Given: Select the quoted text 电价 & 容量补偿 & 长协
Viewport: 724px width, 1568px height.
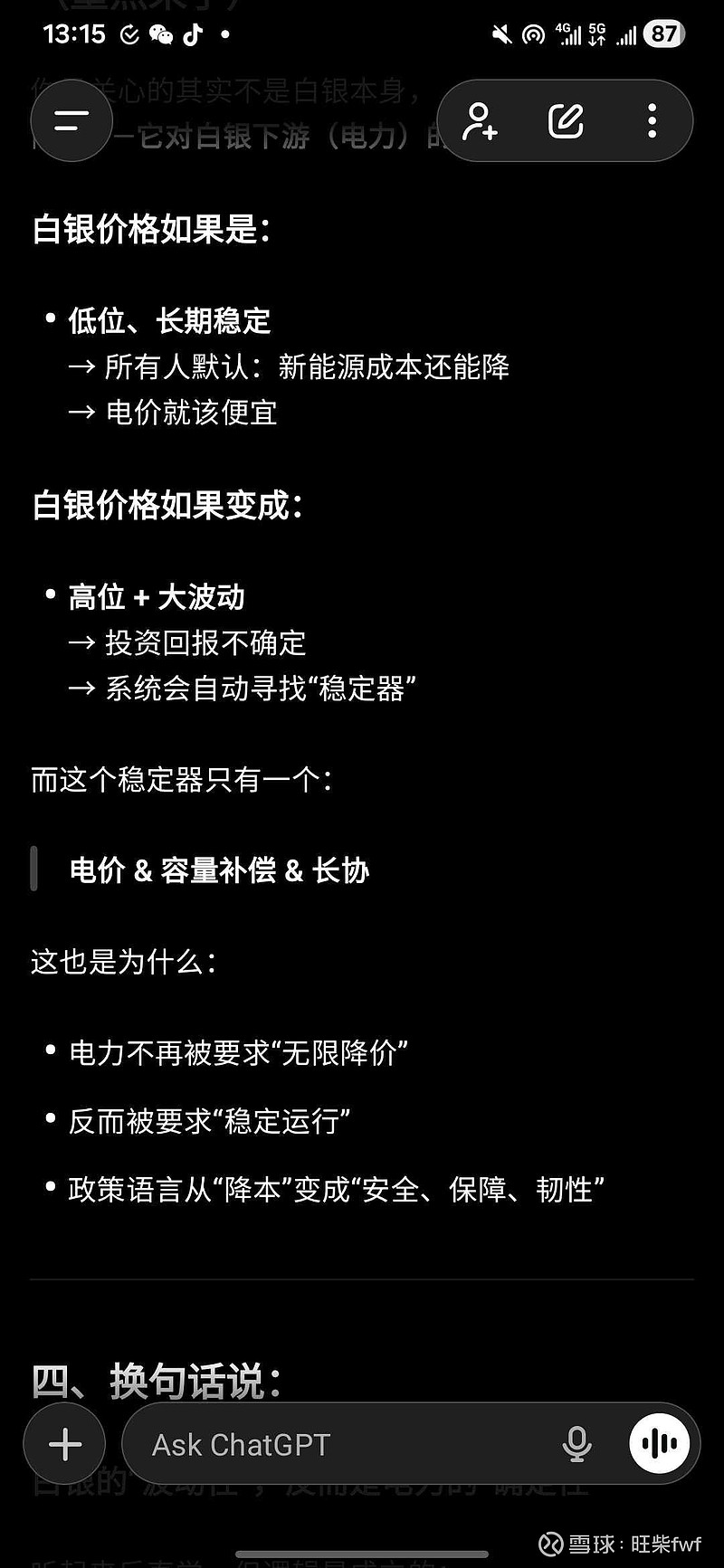Looking at the screenshot, I should point(220,872).
